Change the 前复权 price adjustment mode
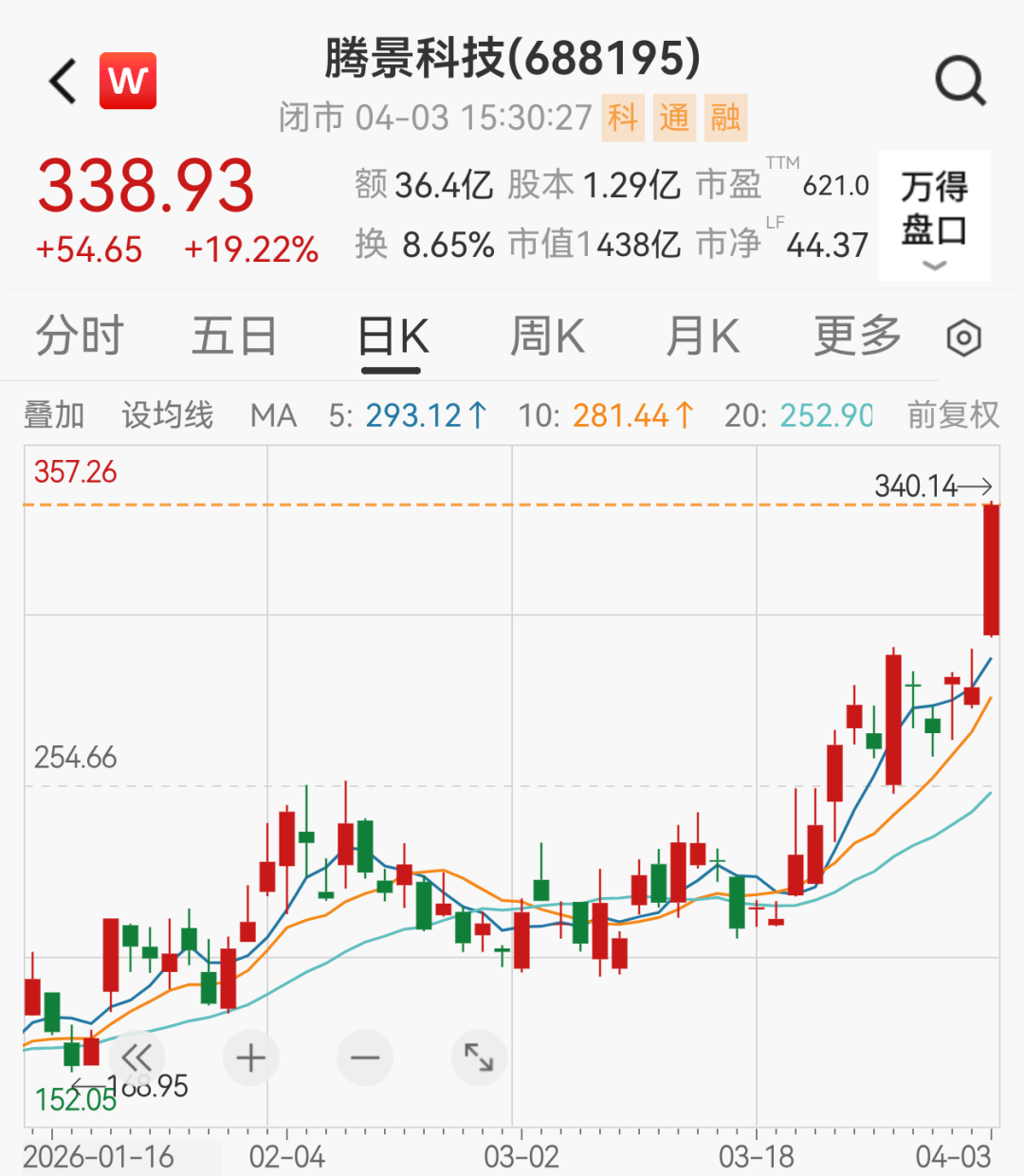 click(953, 415)
